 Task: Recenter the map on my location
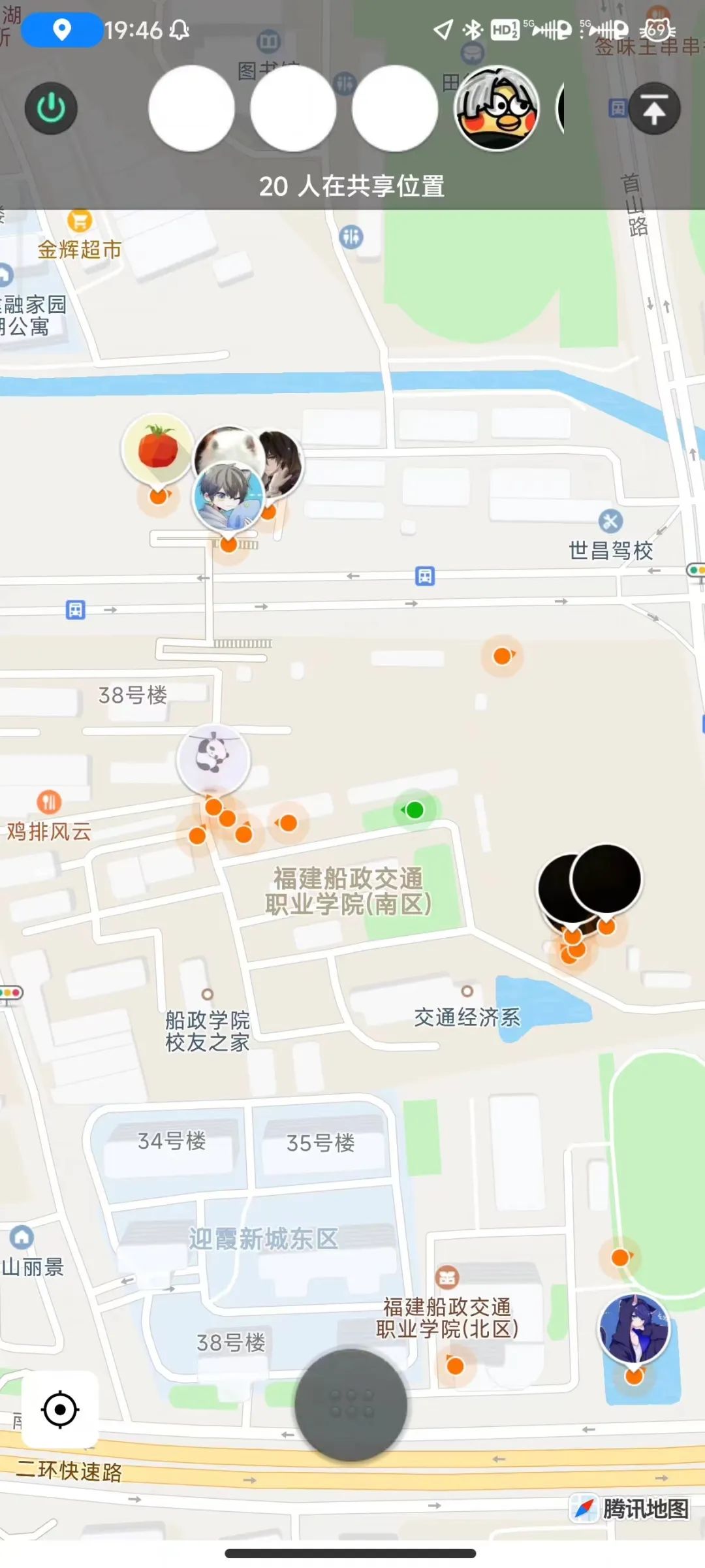click(x=60, y=1409)
